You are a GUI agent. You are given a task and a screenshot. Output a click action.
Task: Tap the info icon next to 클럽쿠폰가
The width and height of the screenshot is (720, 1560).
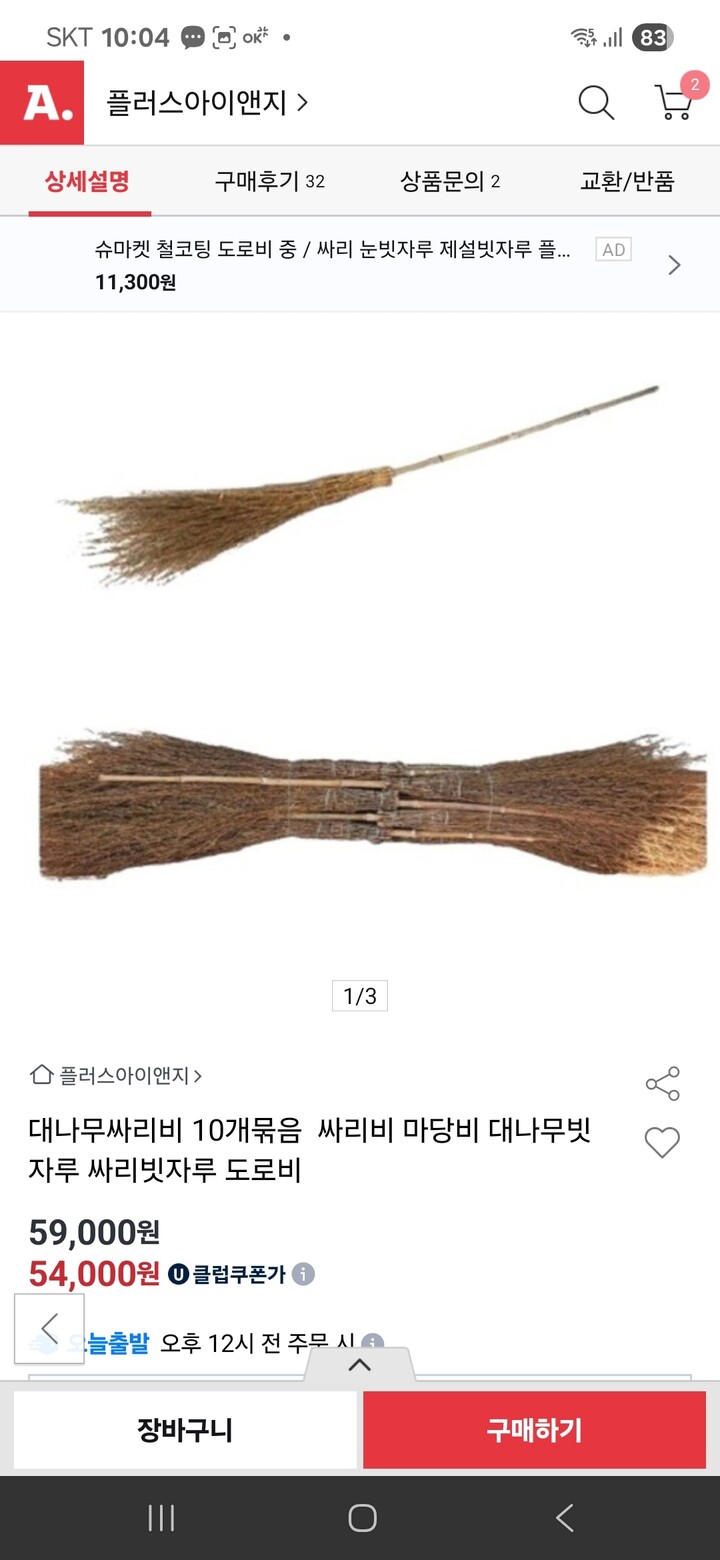click(303, 1272)
